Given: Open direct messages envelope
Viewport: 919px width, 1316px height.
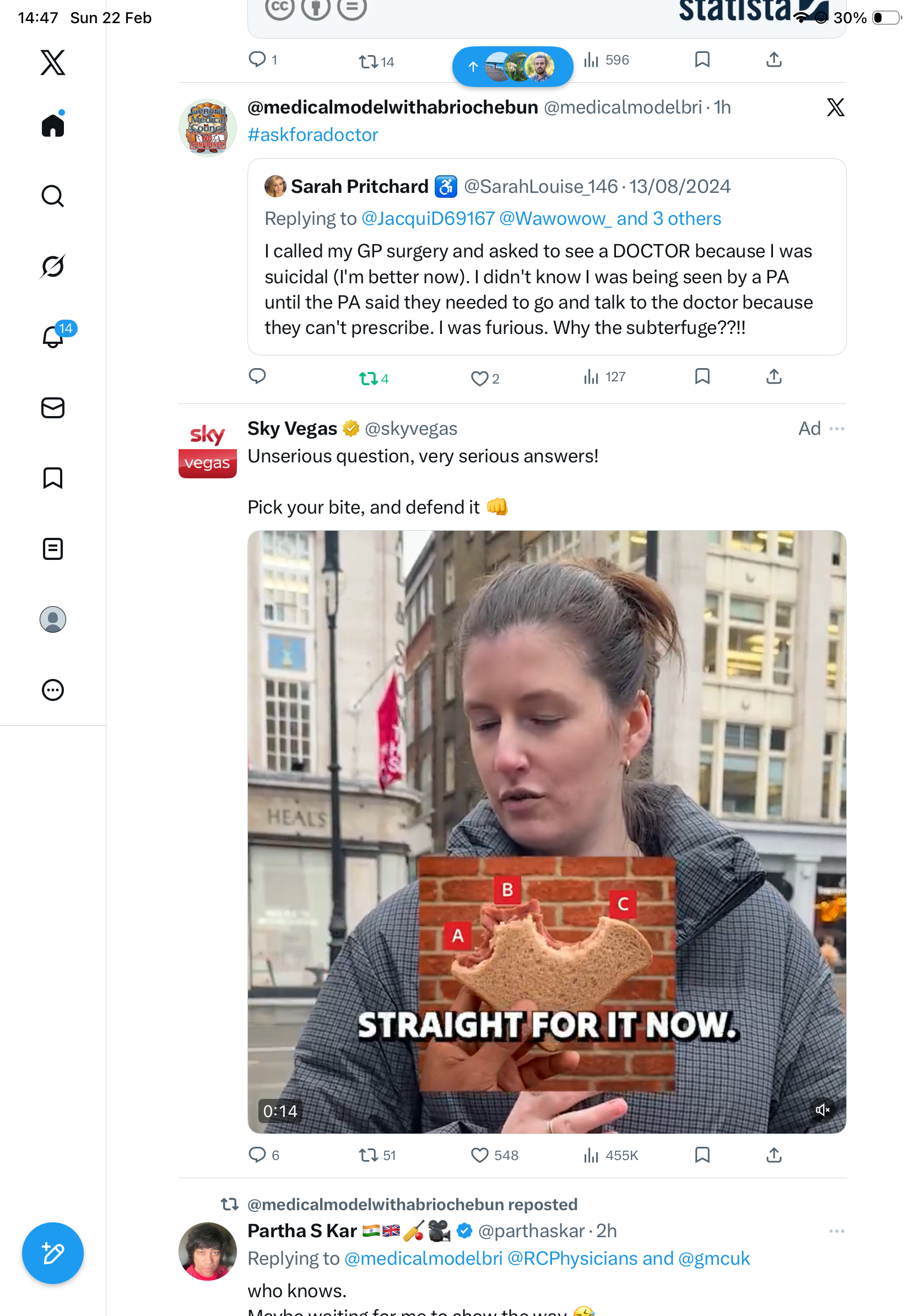Looking at the screenshot, I should point(53,407).
